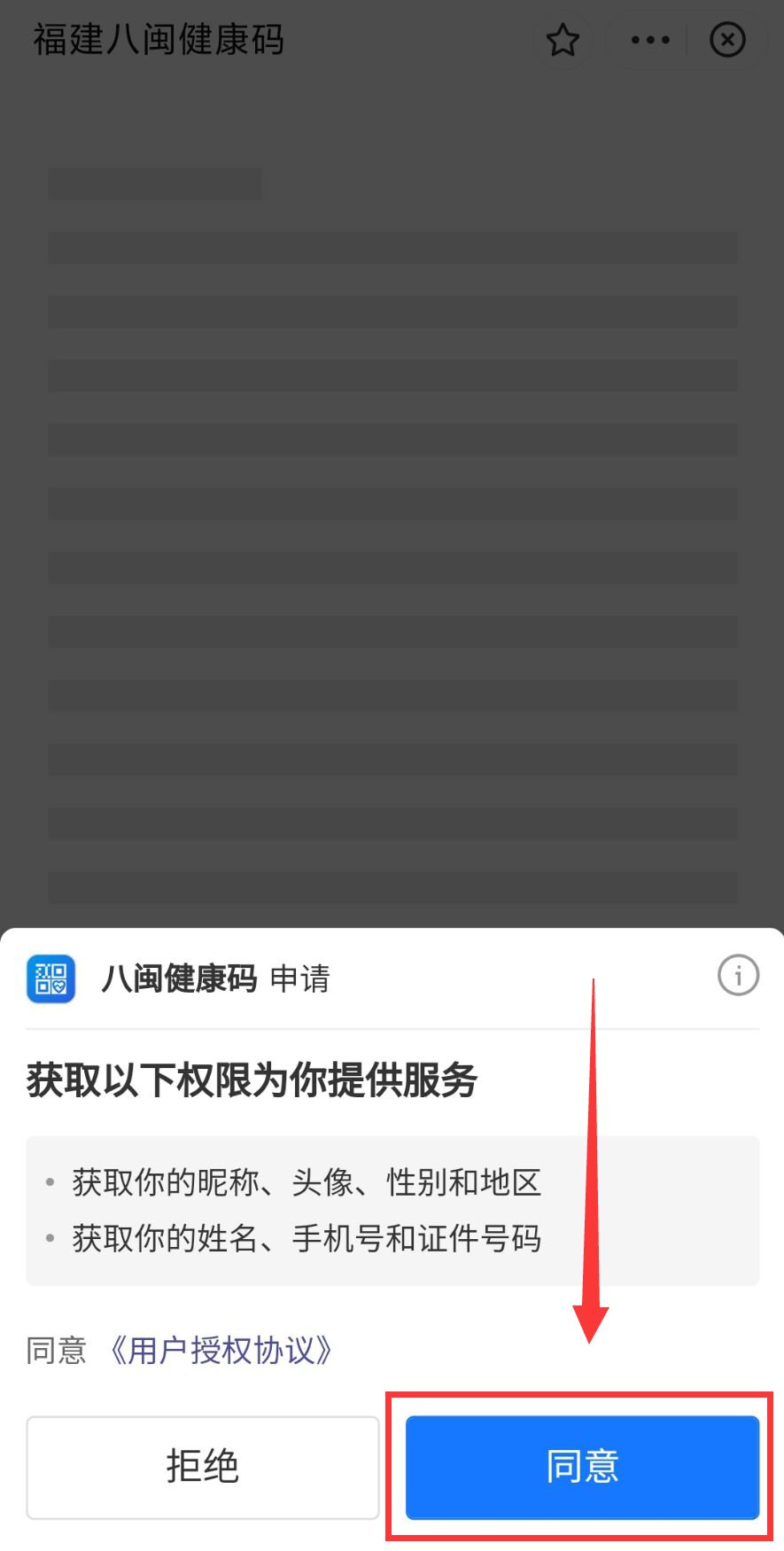The width and height of the screenshot is (784, 1551).
Task: Decline permissions with the 拒绝 button
Action: click(203, 1467)
